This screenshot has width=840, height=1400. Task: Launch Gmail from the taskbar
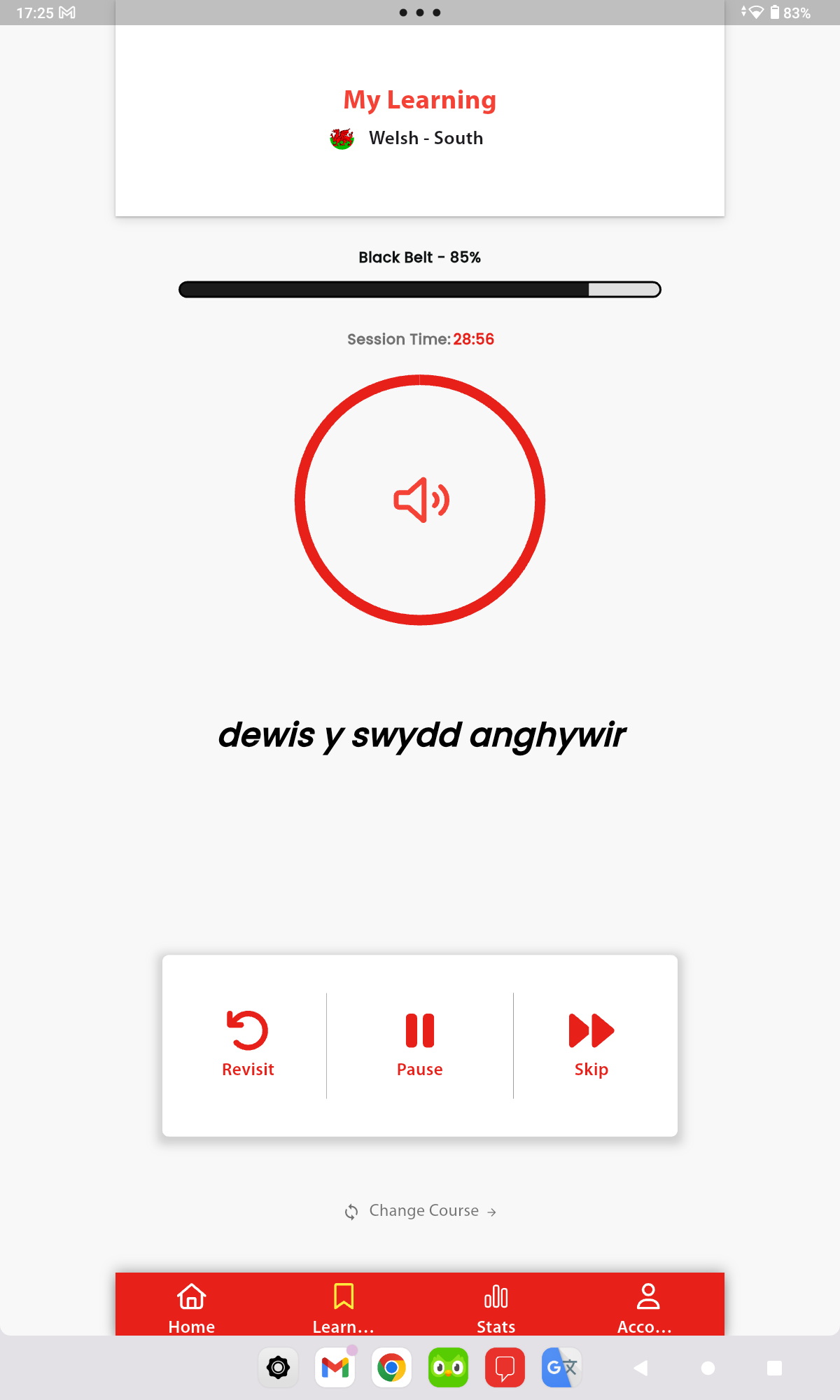[x=335, y=1367]
